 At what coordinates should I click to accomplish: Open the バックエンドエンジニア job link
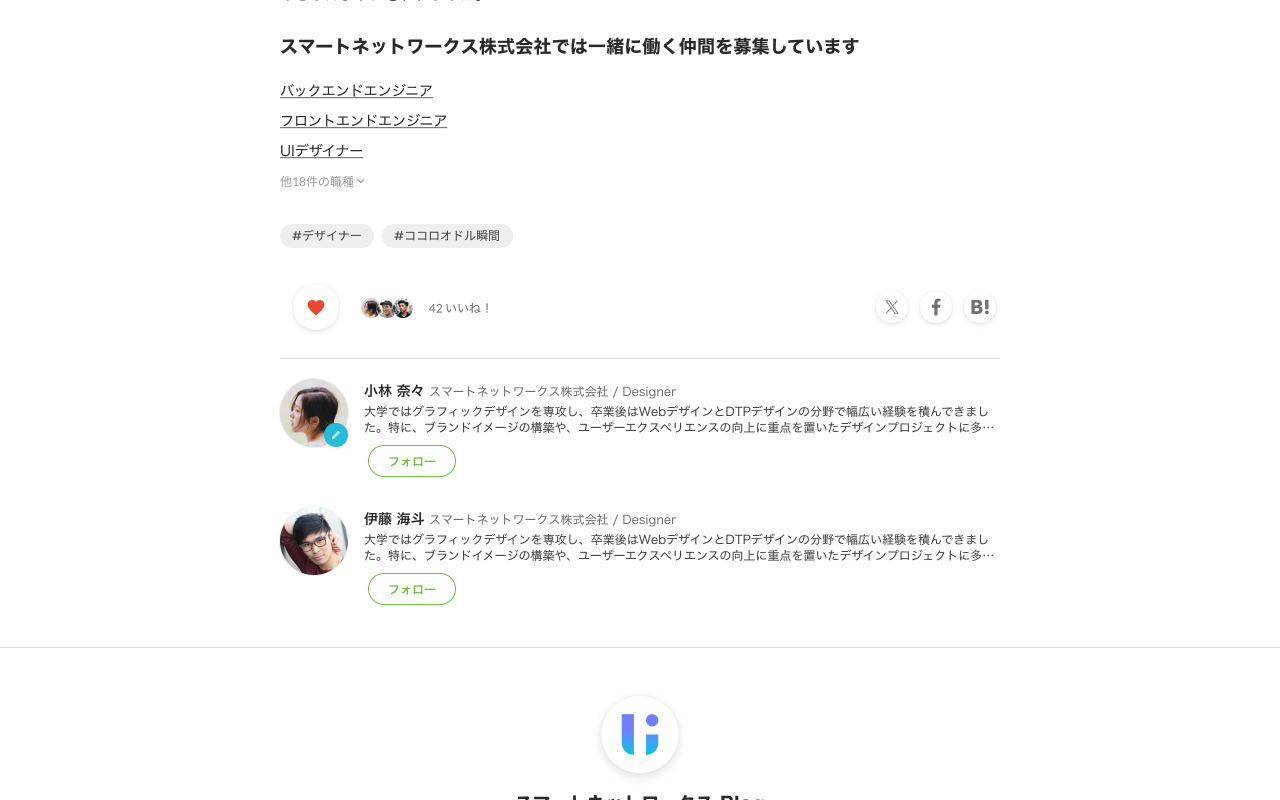pos(356,91)
